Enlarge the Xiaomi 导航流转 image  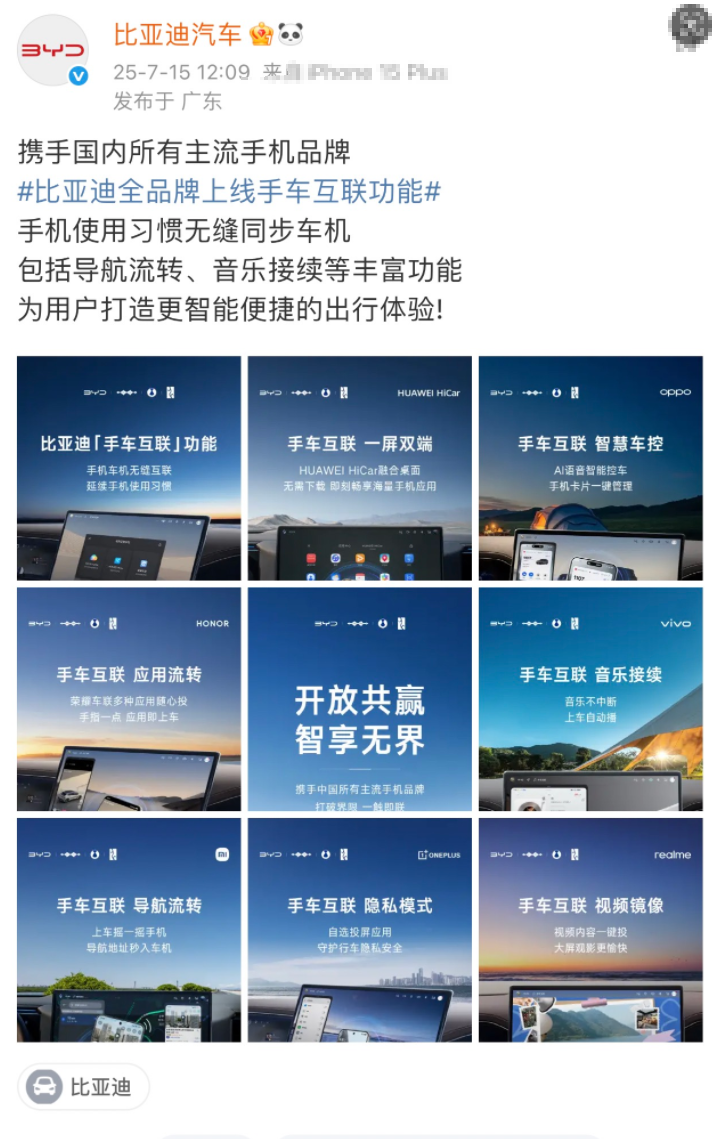pyautogui.click(x=129, y=930)
